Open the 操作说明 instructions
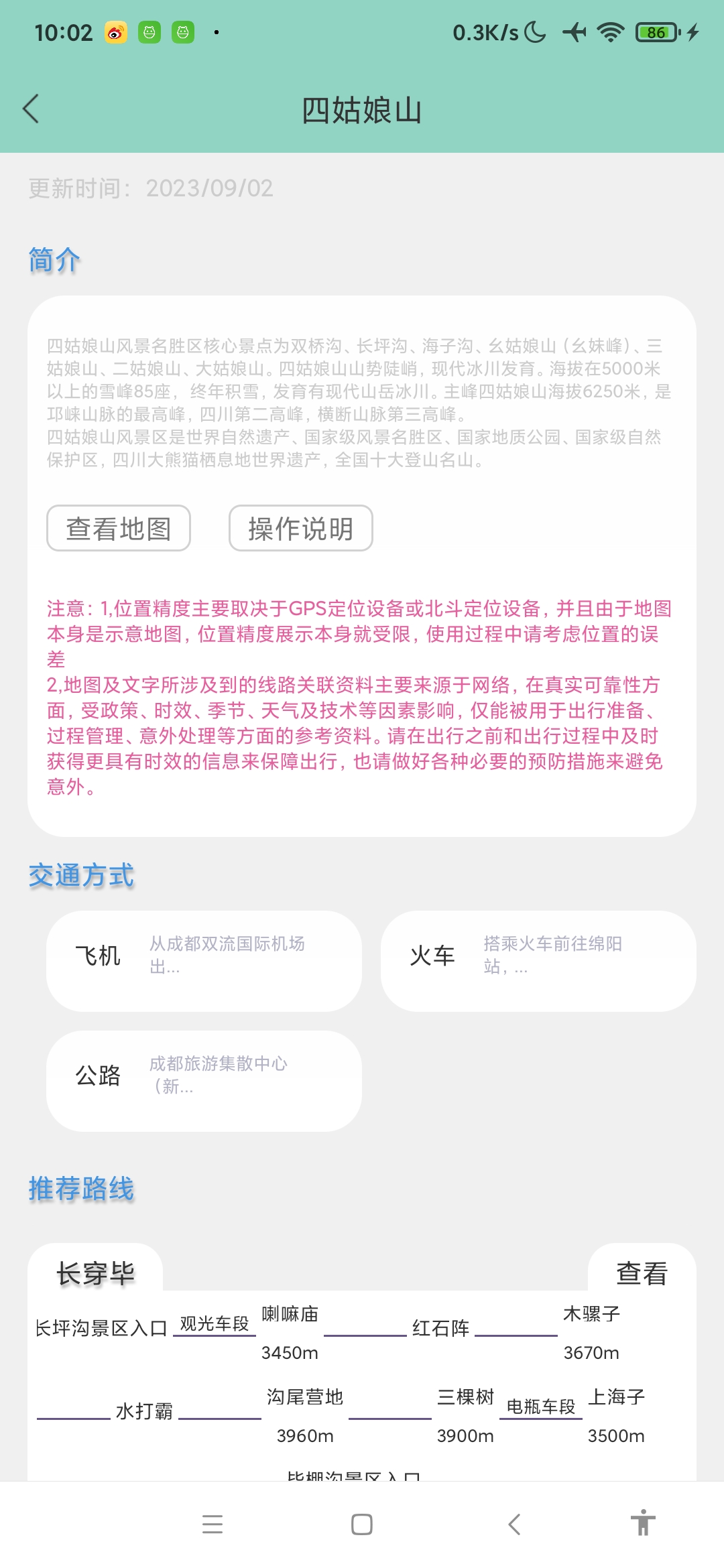 click(x=300, y=528)
